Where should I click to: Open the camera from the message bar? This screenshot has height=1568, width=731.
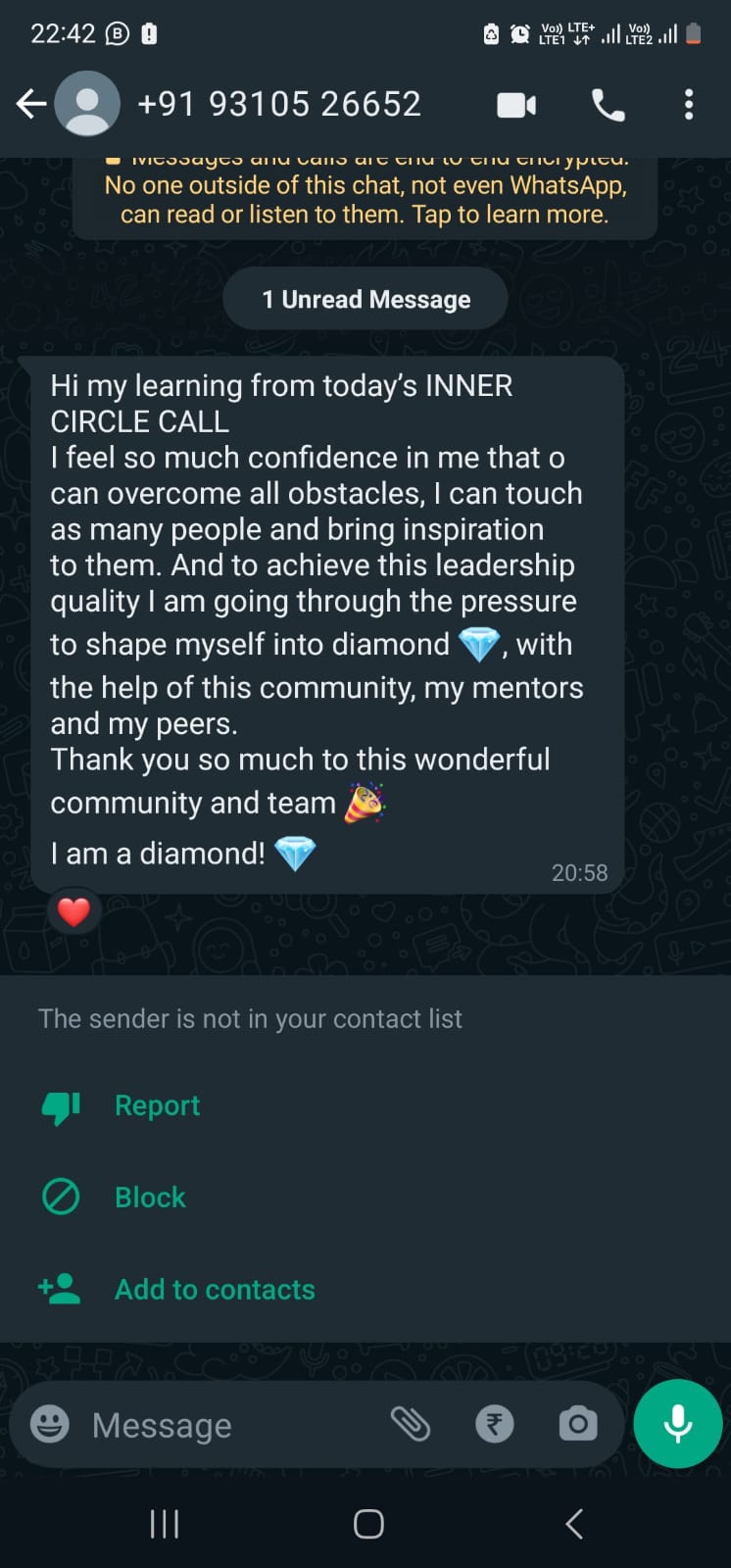point(577,1424)
